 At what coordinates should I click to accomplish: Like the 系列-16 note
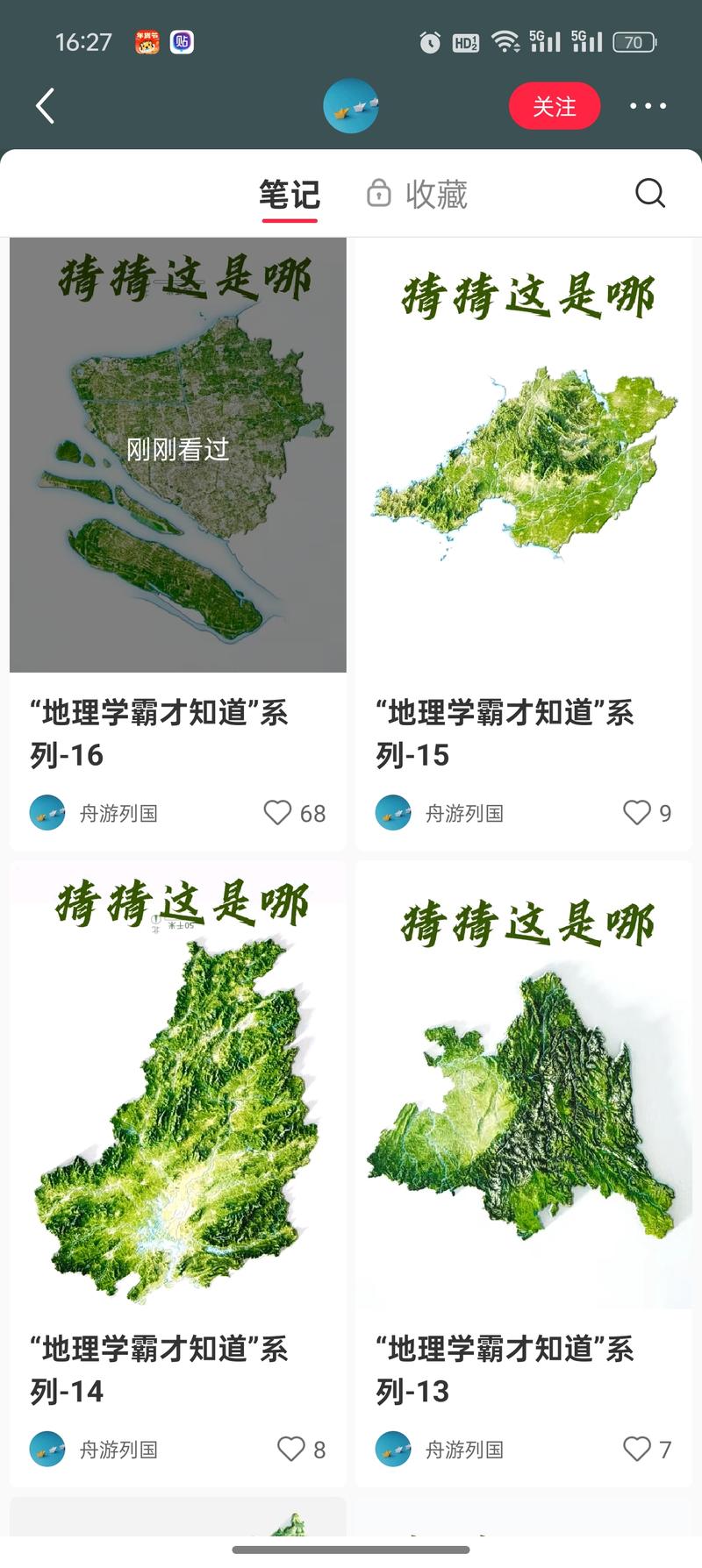pos(277,813)
